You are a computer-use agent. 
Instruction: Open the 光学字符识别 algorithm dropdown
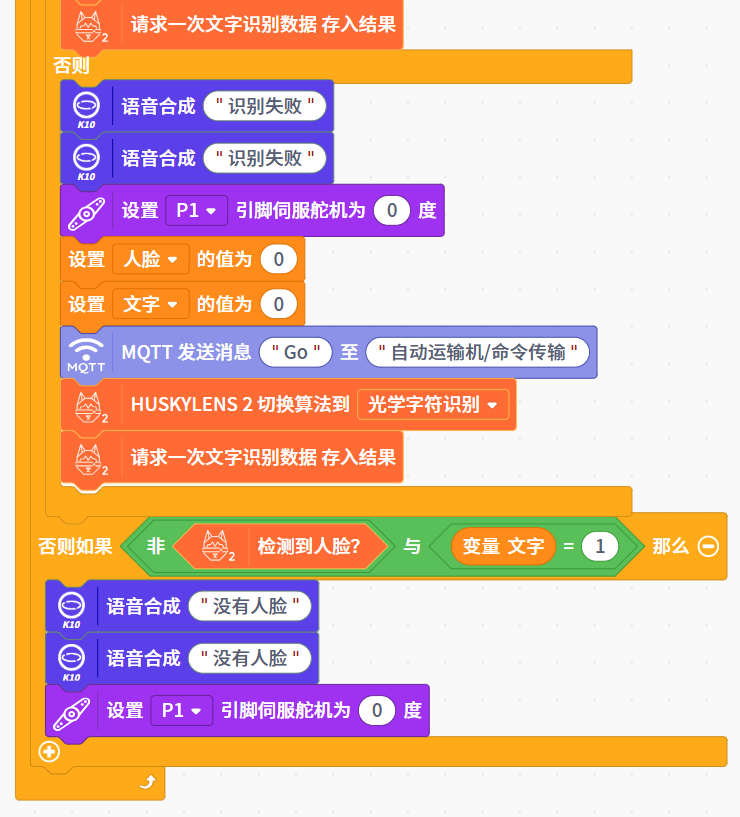click(x=433, y=405)
